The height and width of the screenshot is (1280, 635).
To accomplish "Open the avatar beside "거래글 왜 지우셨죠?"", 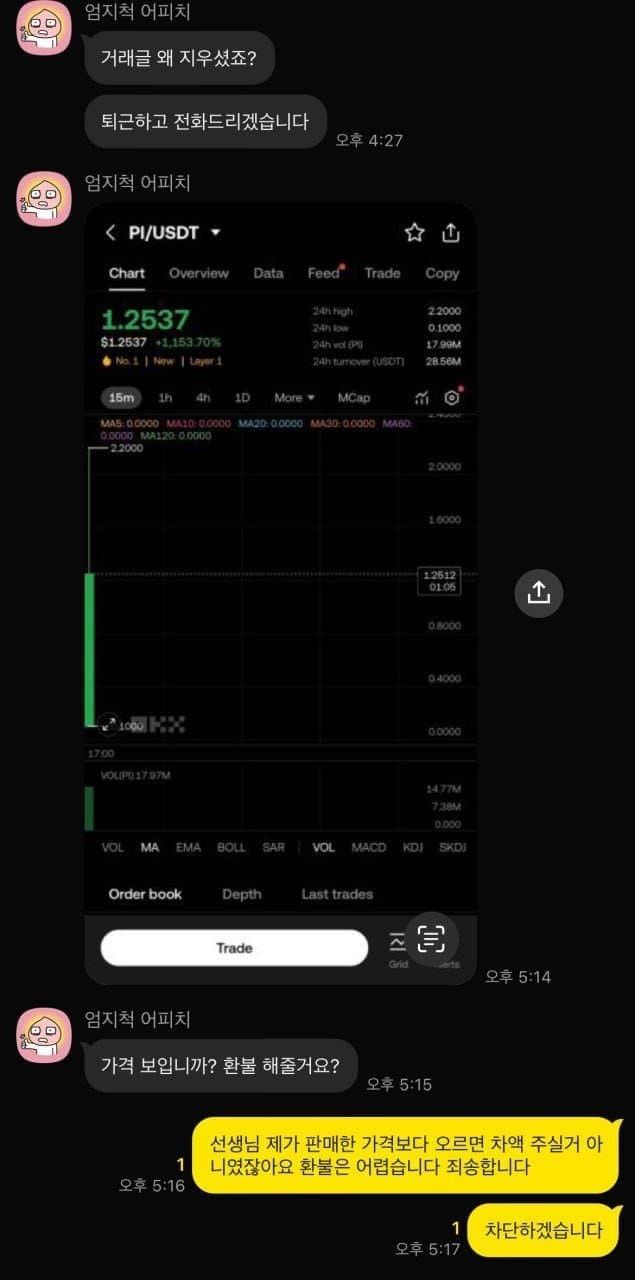I will (45, 29).
